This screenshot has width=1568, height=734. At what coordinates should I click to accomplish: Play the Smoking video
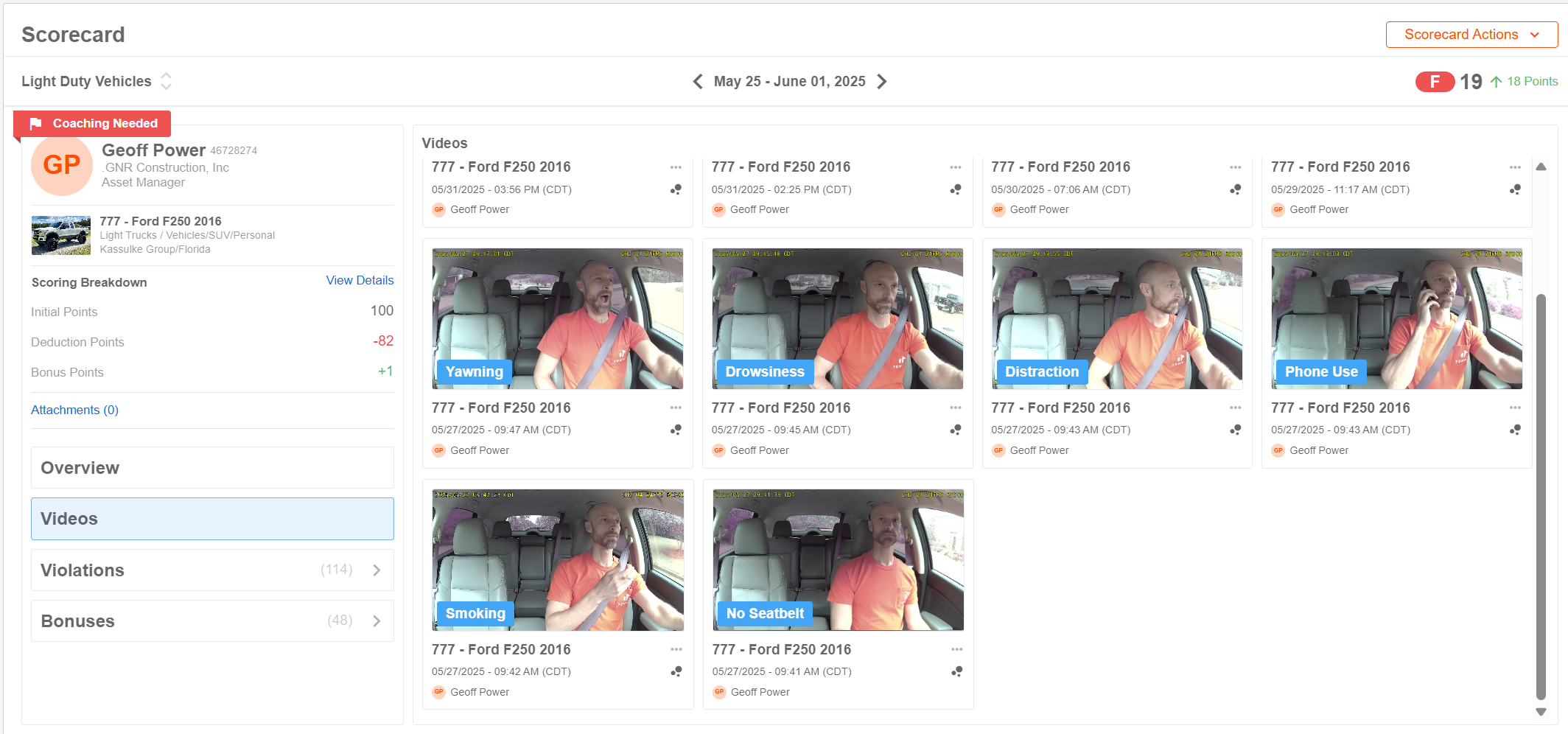[558, 560]
